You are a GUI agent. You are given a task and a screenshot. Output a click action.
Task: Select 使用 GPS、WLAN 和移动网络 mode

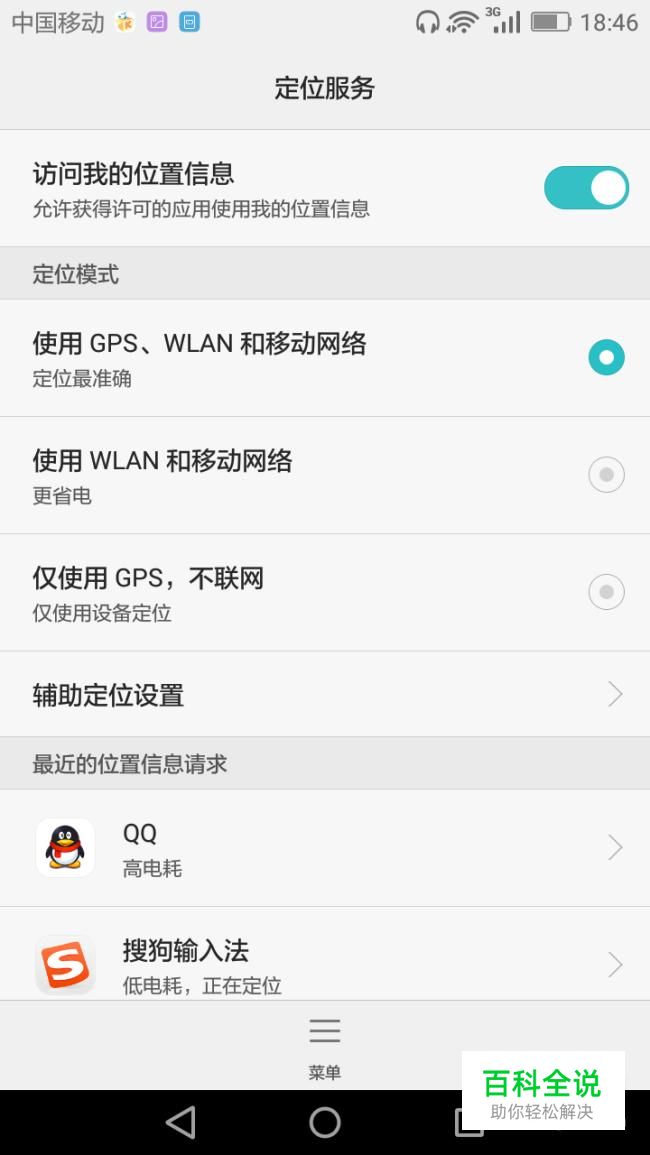(x=606, y=358)
